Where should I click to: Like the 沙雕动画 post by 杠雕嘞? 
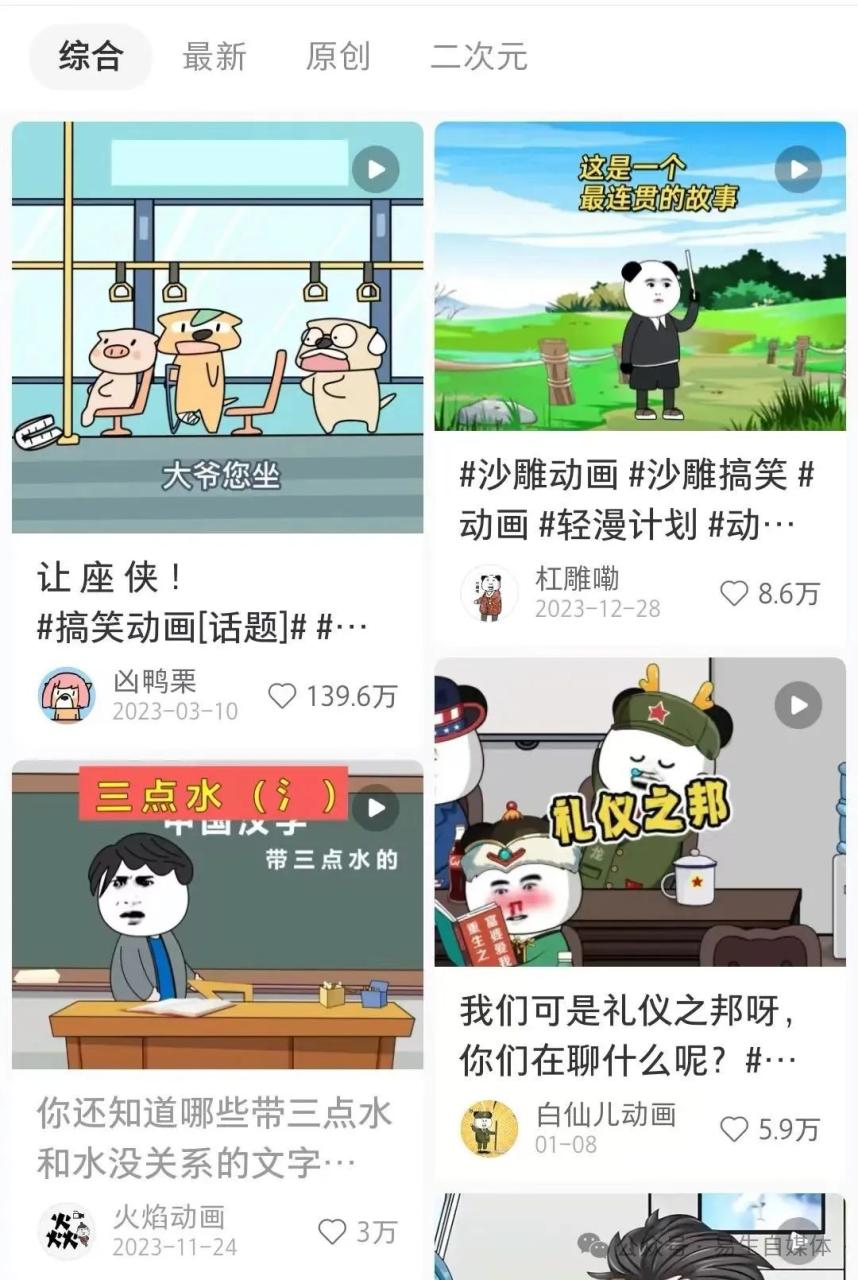[734, 594]
